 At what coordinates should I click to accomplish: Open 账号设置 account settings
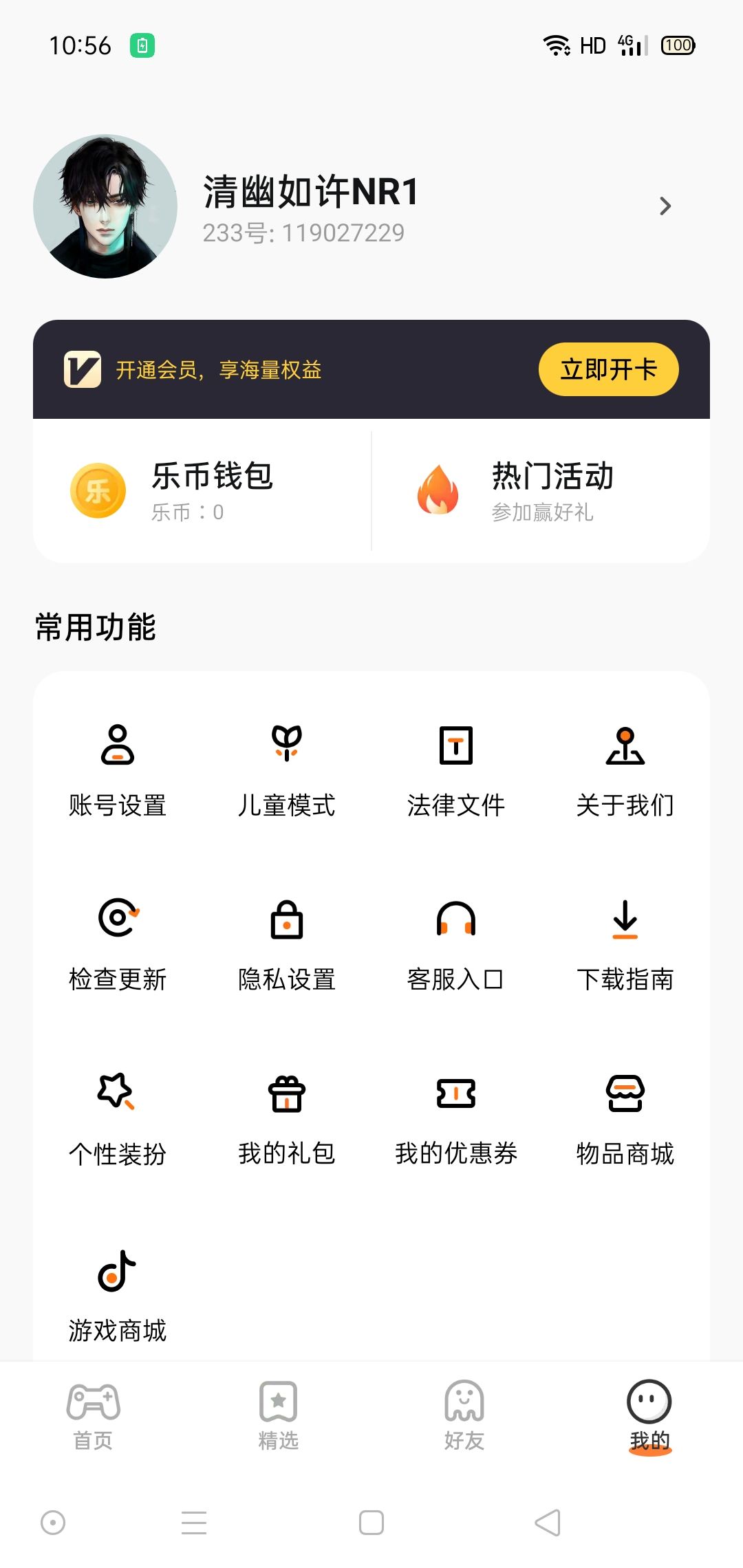click(x=118, y=770)
